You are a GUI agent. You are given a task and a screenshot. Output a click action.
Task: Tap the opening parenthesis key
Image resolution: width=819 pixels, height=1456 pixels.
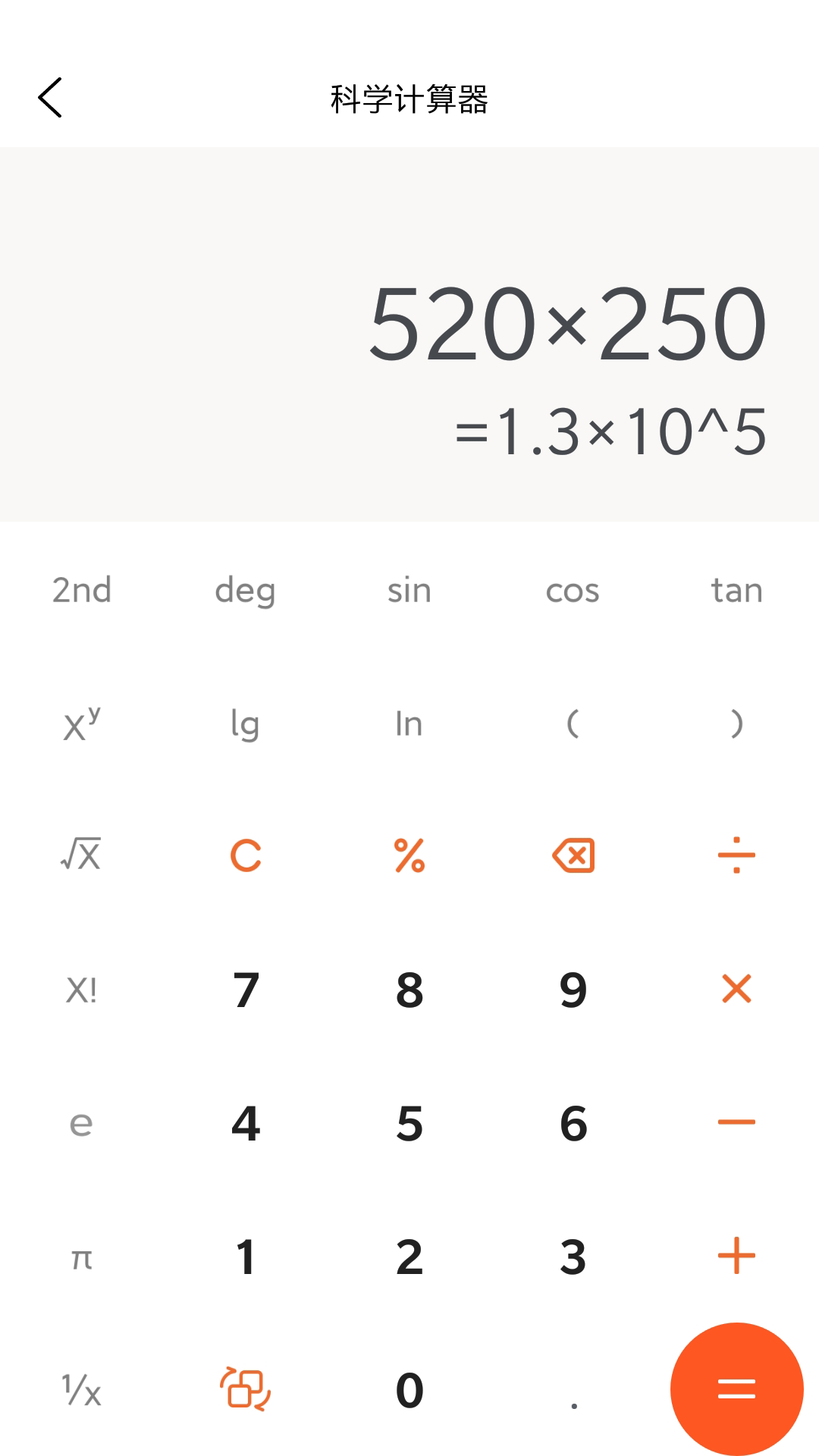point(572,724)
